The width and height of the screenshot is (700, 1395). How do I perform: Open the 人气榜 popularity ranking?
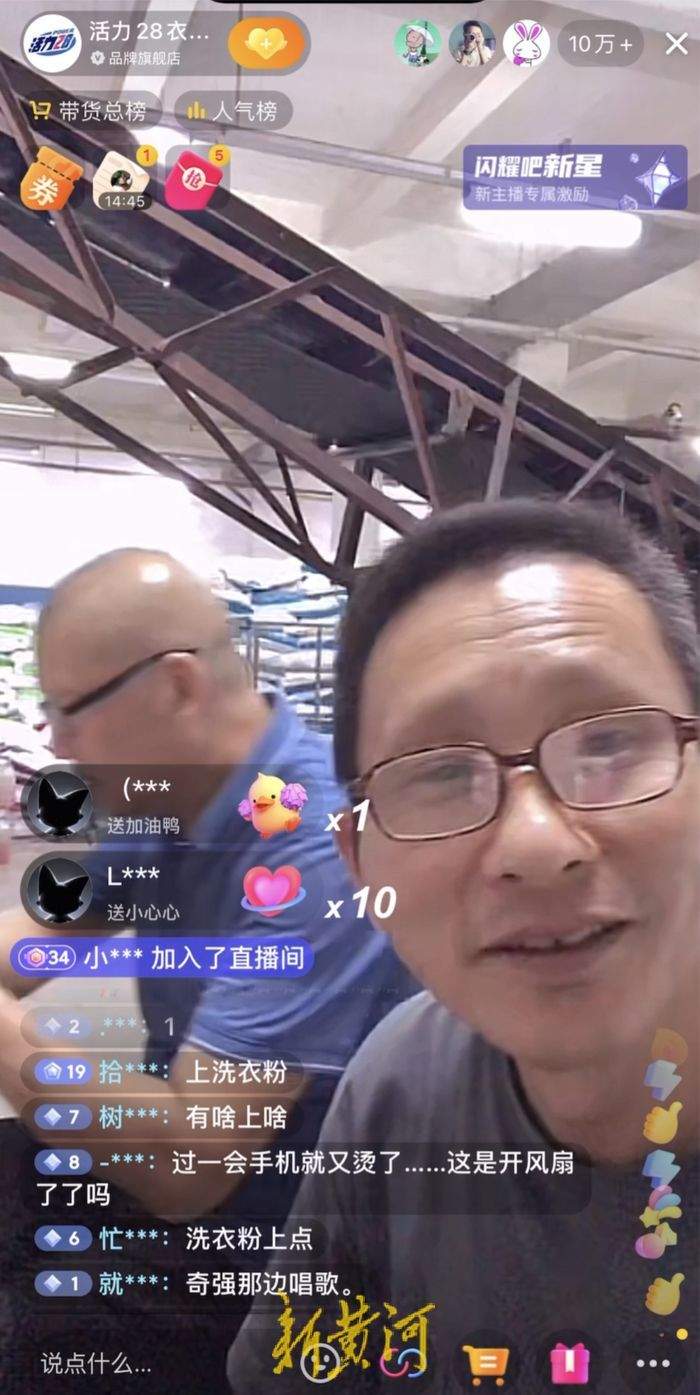coord(233,111)
